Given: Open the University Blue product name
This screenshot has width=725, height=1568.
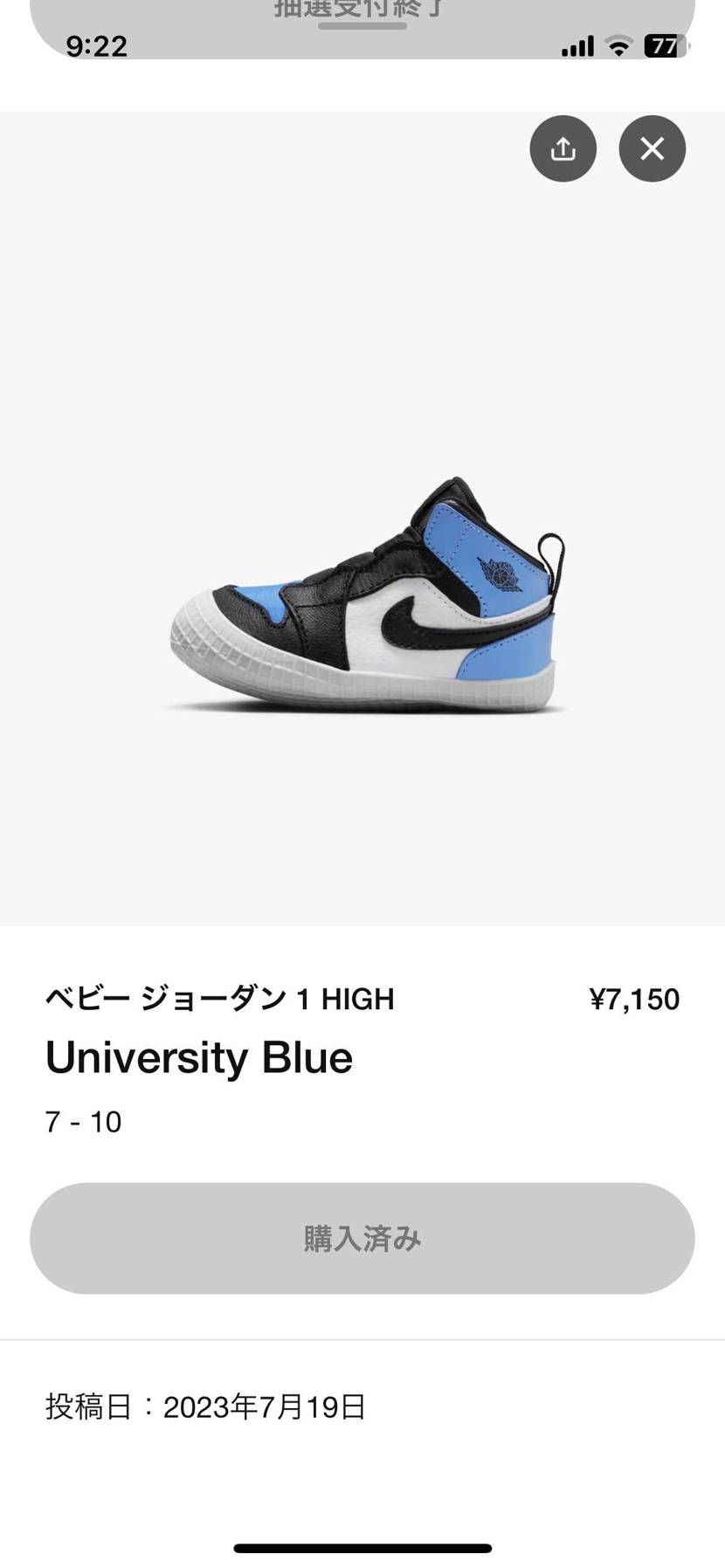Looking at the screenshot, I should click(198, 1056).
